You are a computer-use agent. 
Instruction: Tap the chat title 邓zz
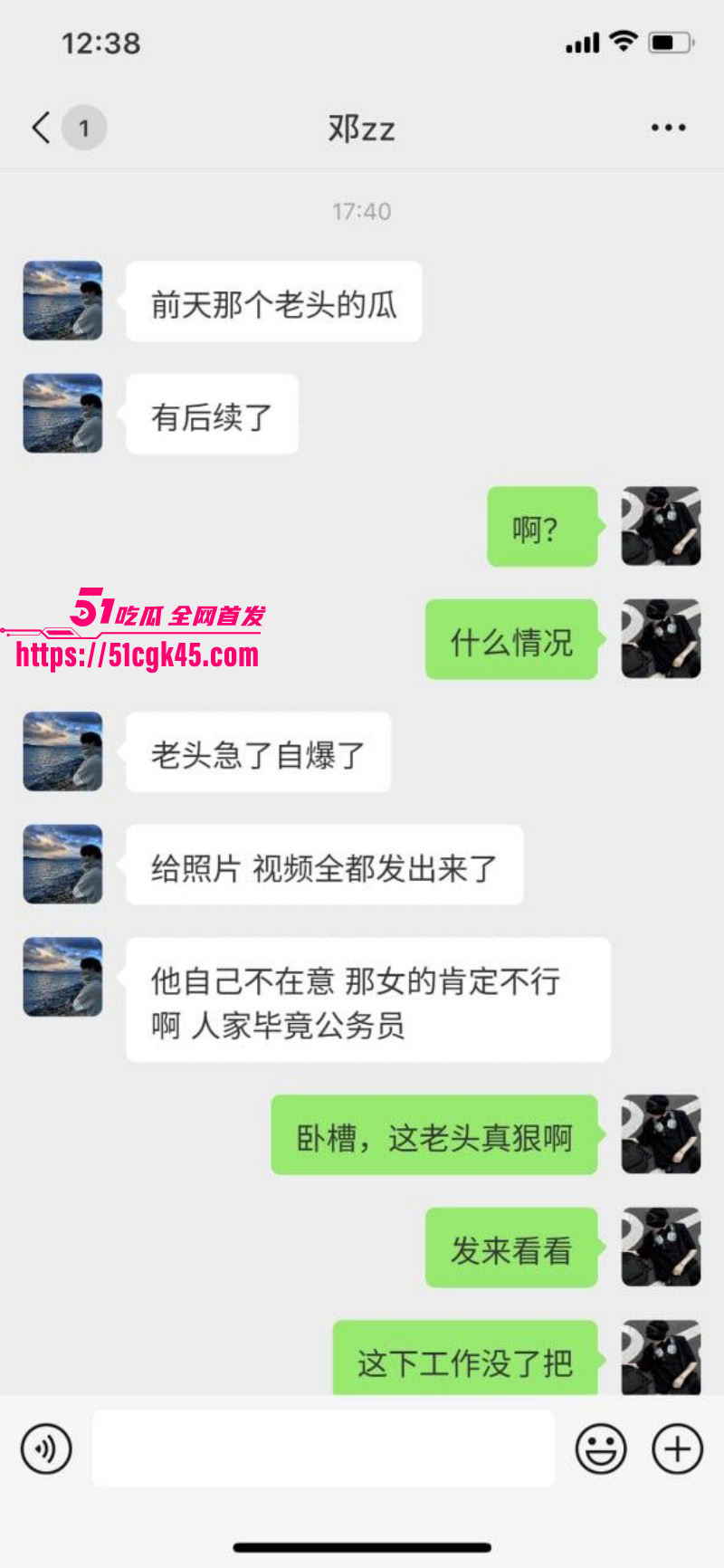[x=361, y=127]
